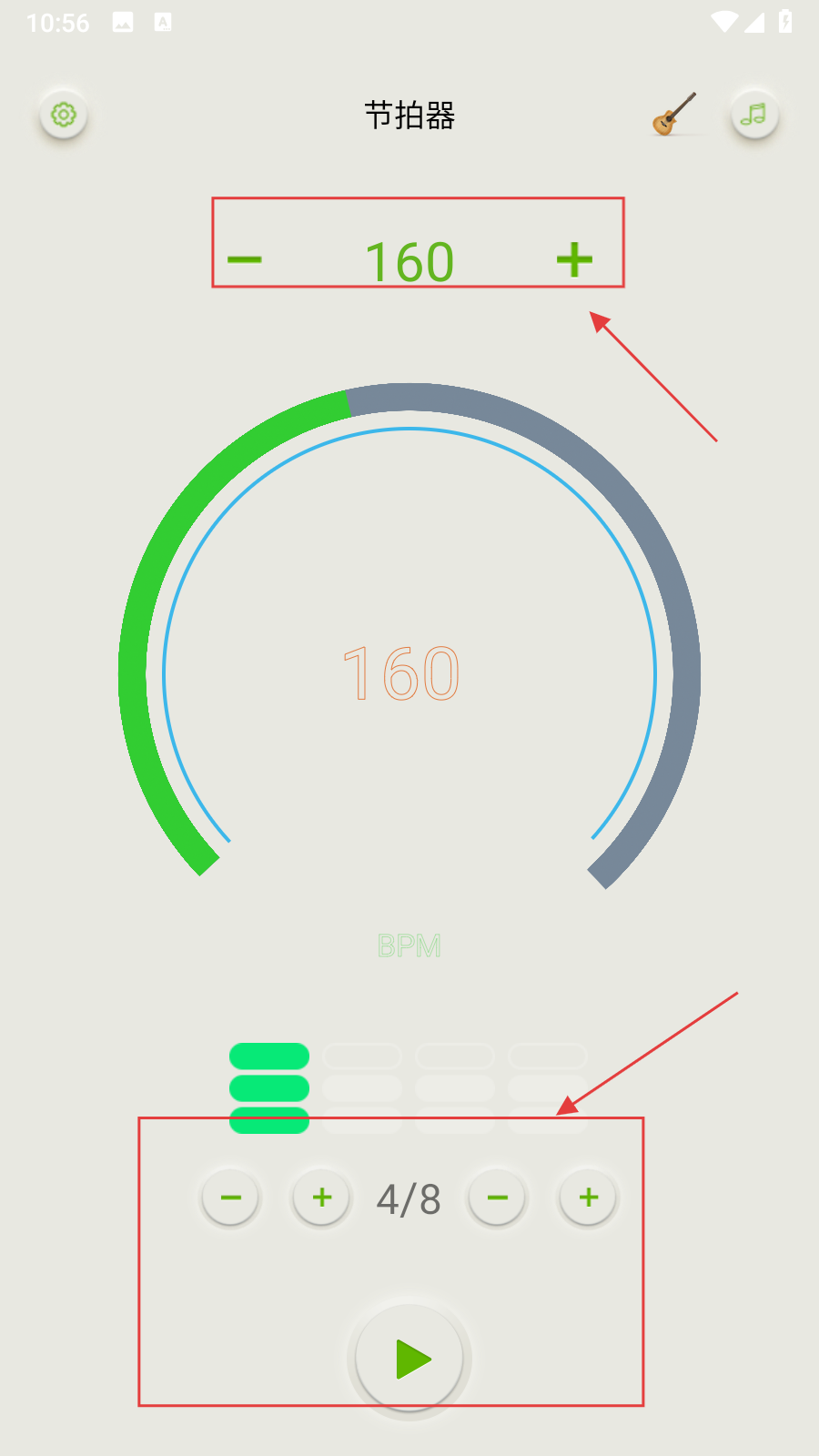
Task: Increase the beats number in 4/8
Action: [x=321, y=1198]
